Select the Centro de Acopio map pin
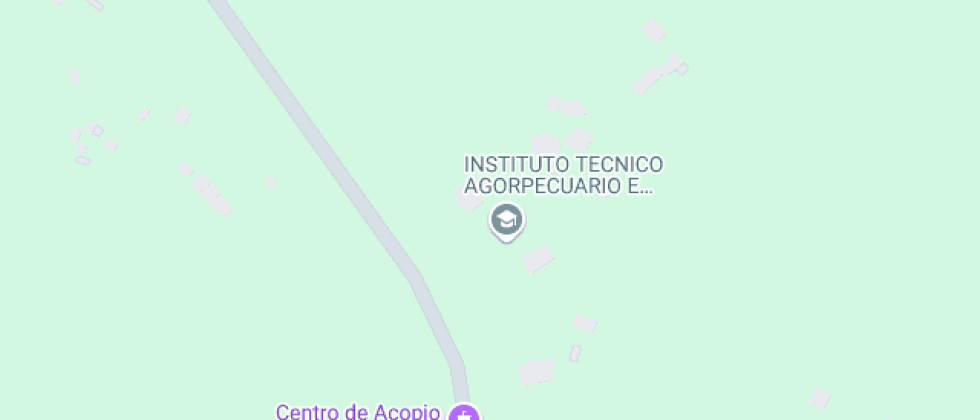 point(465,413)
